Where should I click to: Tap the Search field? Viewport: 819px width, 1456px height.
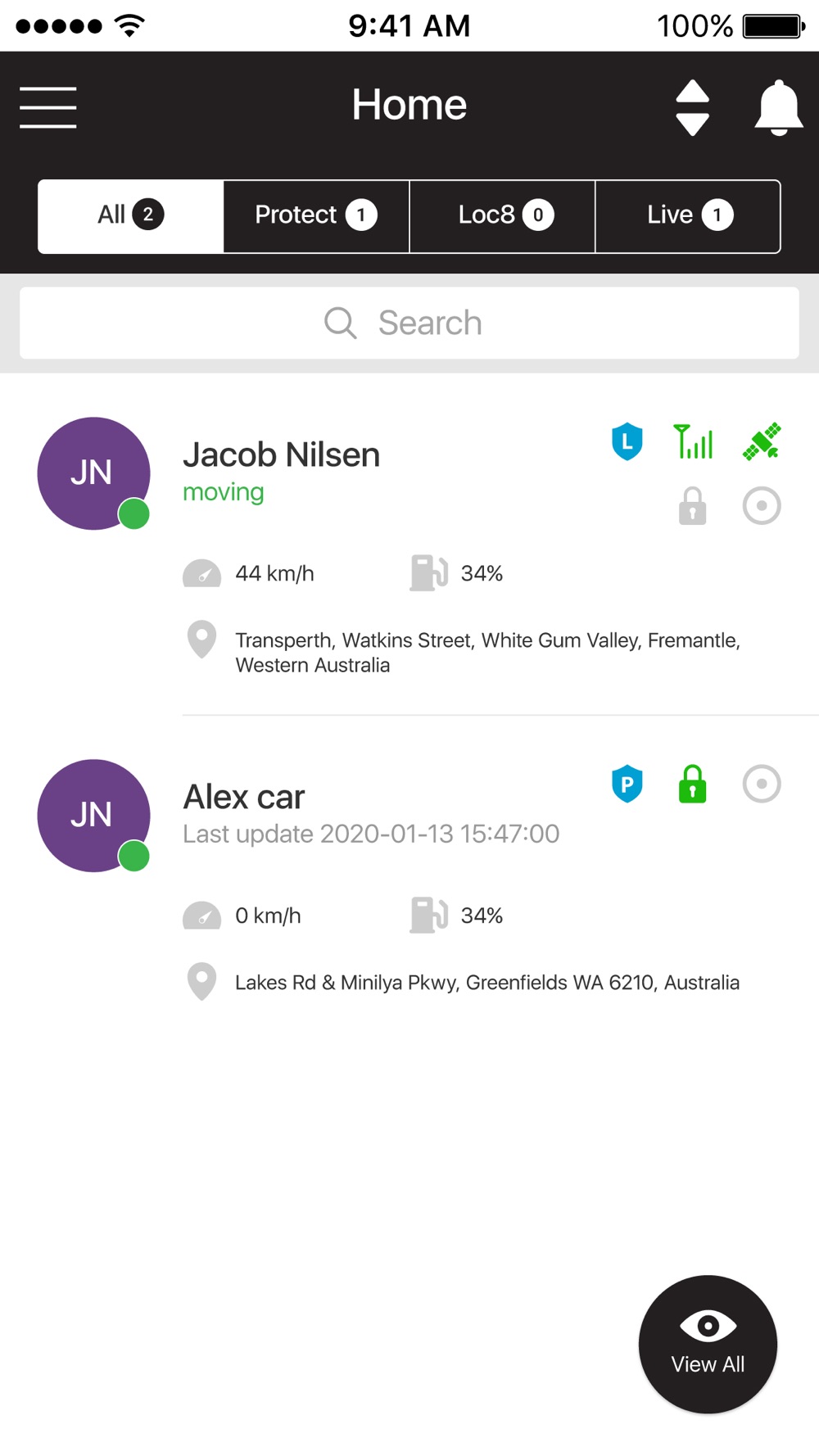point(409,323)
